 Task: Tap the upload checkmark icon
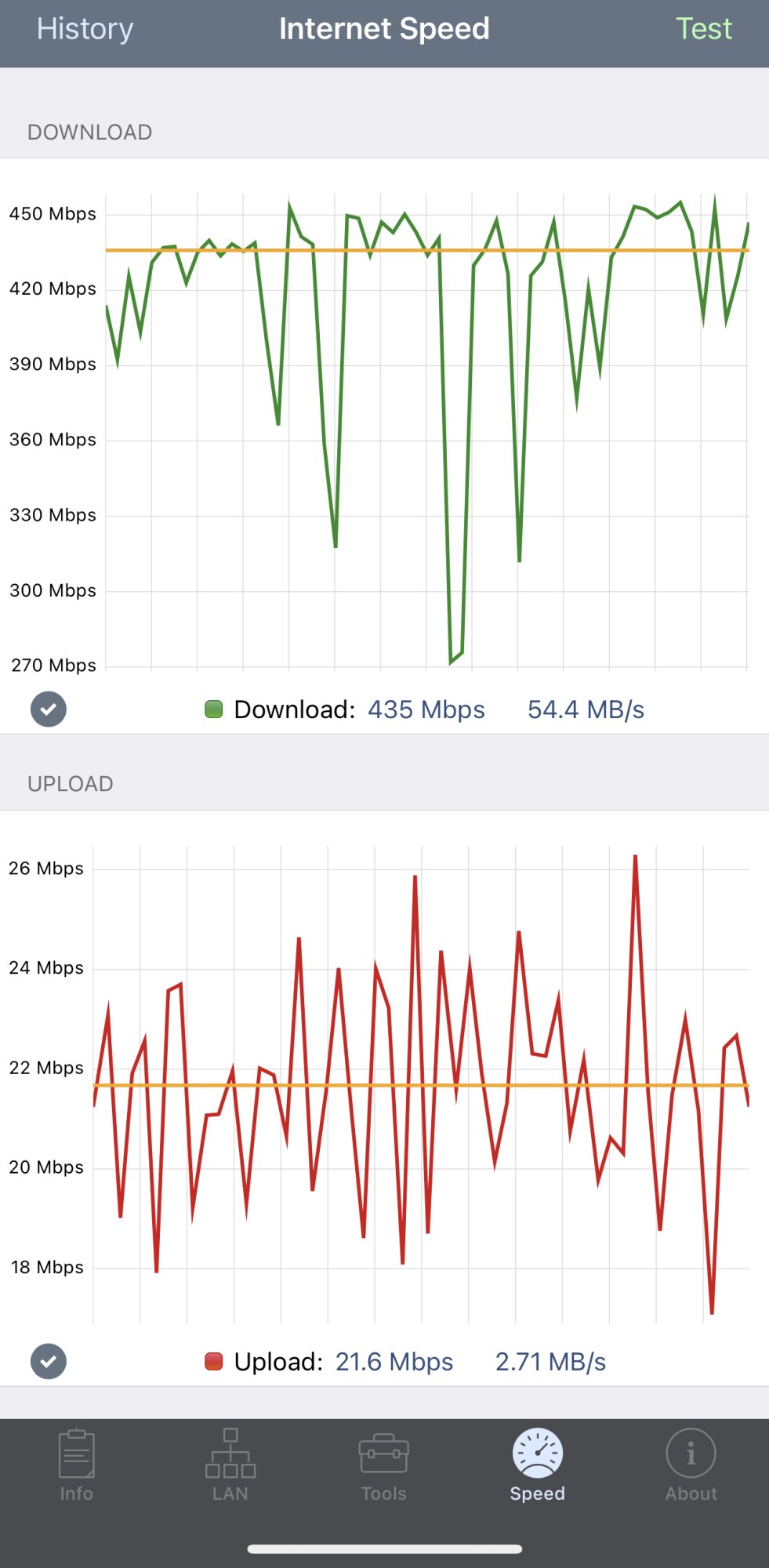pos(49,1362)
